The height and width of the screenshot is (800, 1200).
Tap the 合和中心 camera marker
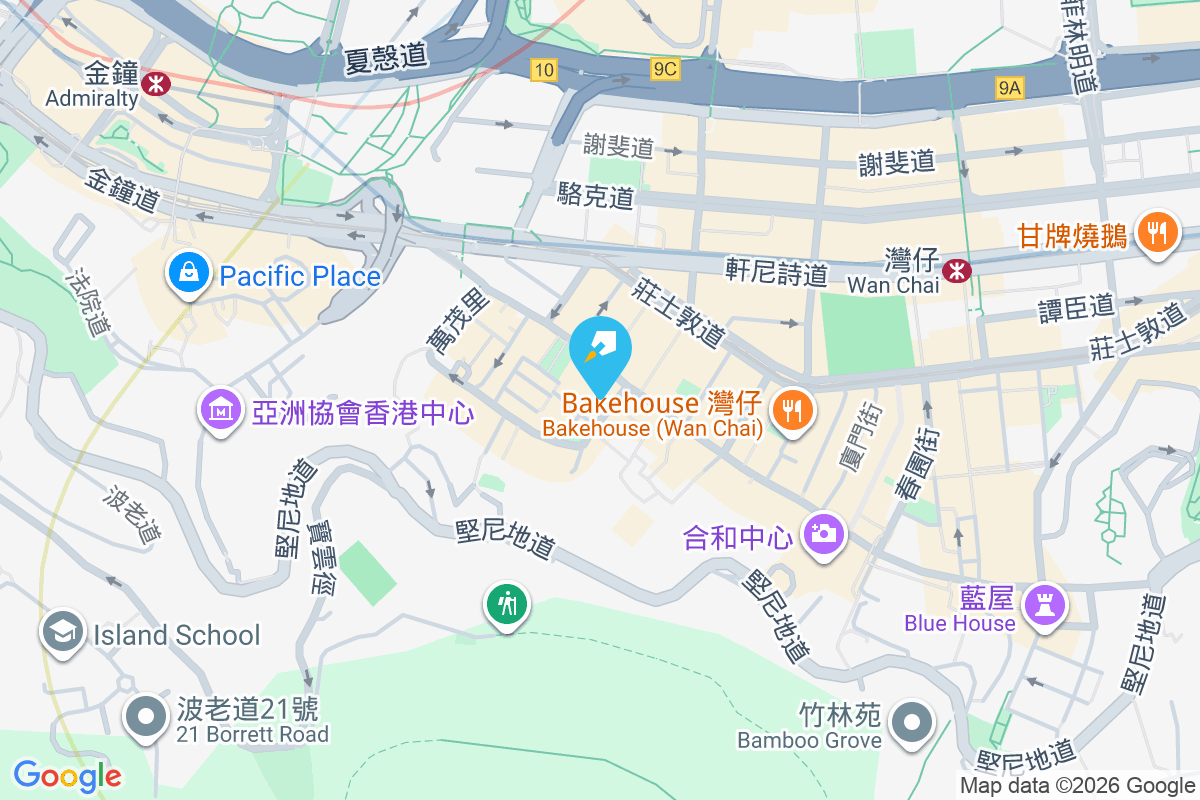click(x=824, y=533)
